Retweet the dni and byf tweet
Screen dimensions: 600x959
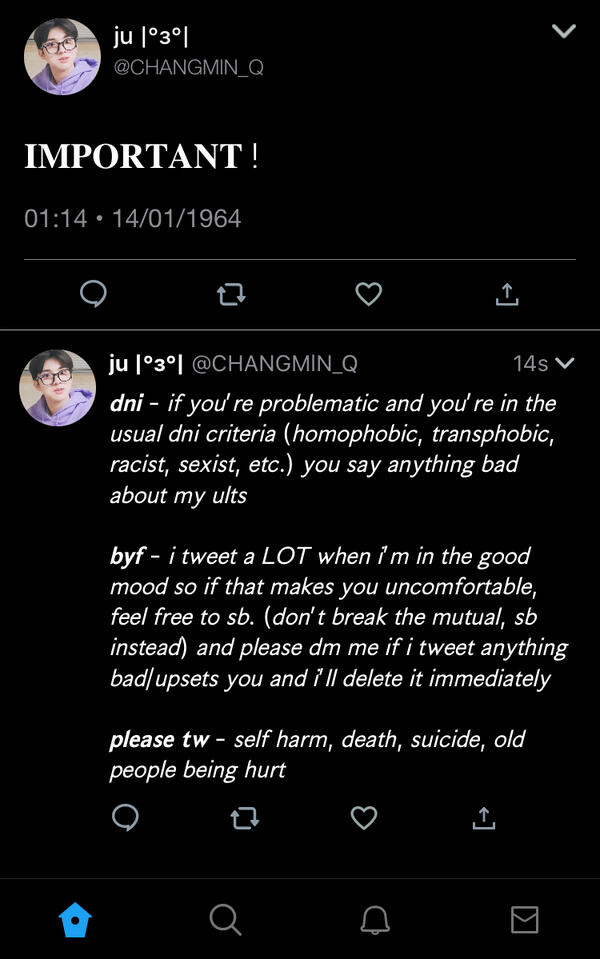[x=244, y=819]
